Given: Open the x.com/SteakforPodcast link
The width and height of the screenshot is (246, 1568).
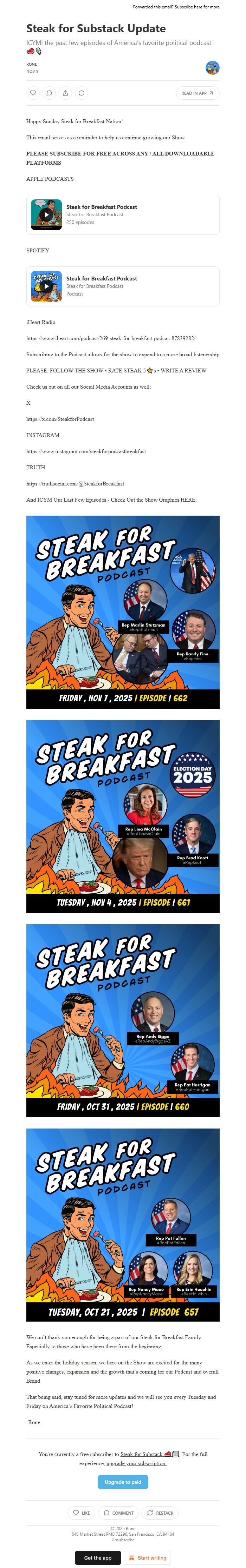Looking at the screenshot, I should (x=60, y=419).
